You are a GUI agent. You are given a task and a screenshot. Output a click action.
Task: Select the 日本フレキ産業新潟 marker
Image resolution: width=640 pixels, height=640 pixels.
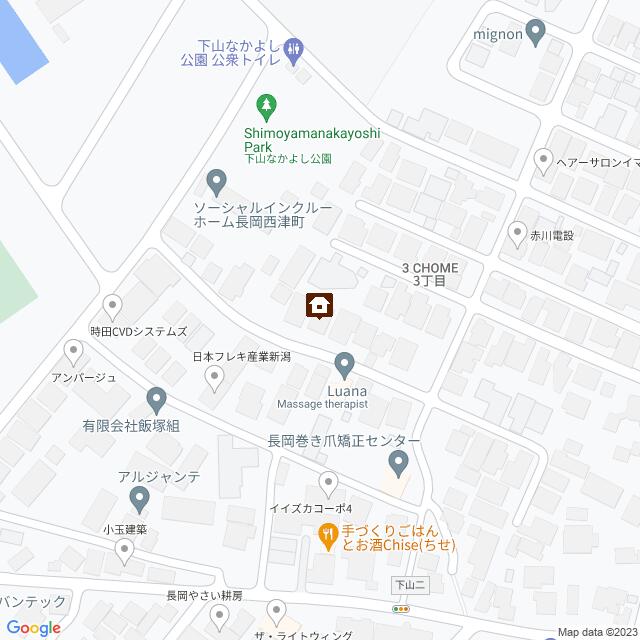(214, 377)
